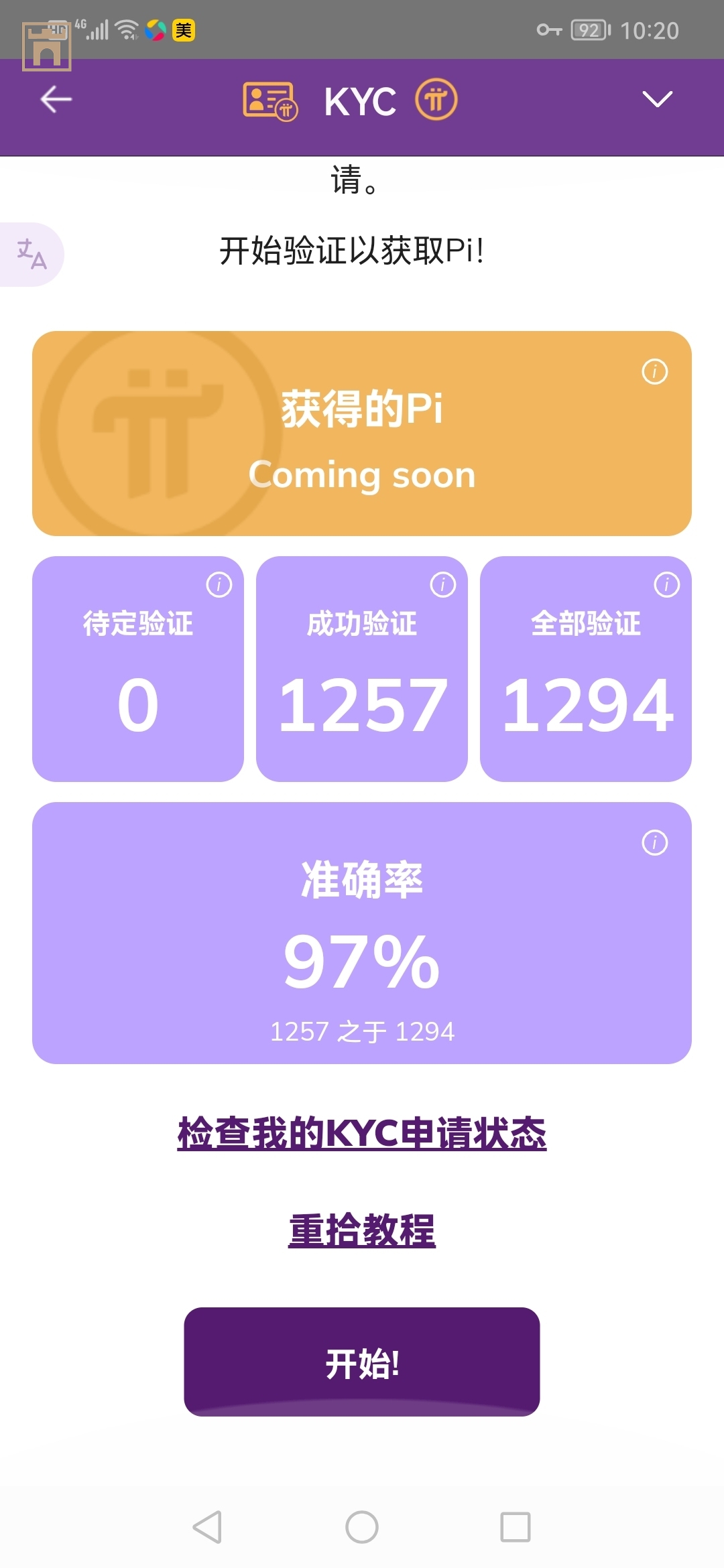
Task: Open the recent apps view
Action: coord(516,1527)
